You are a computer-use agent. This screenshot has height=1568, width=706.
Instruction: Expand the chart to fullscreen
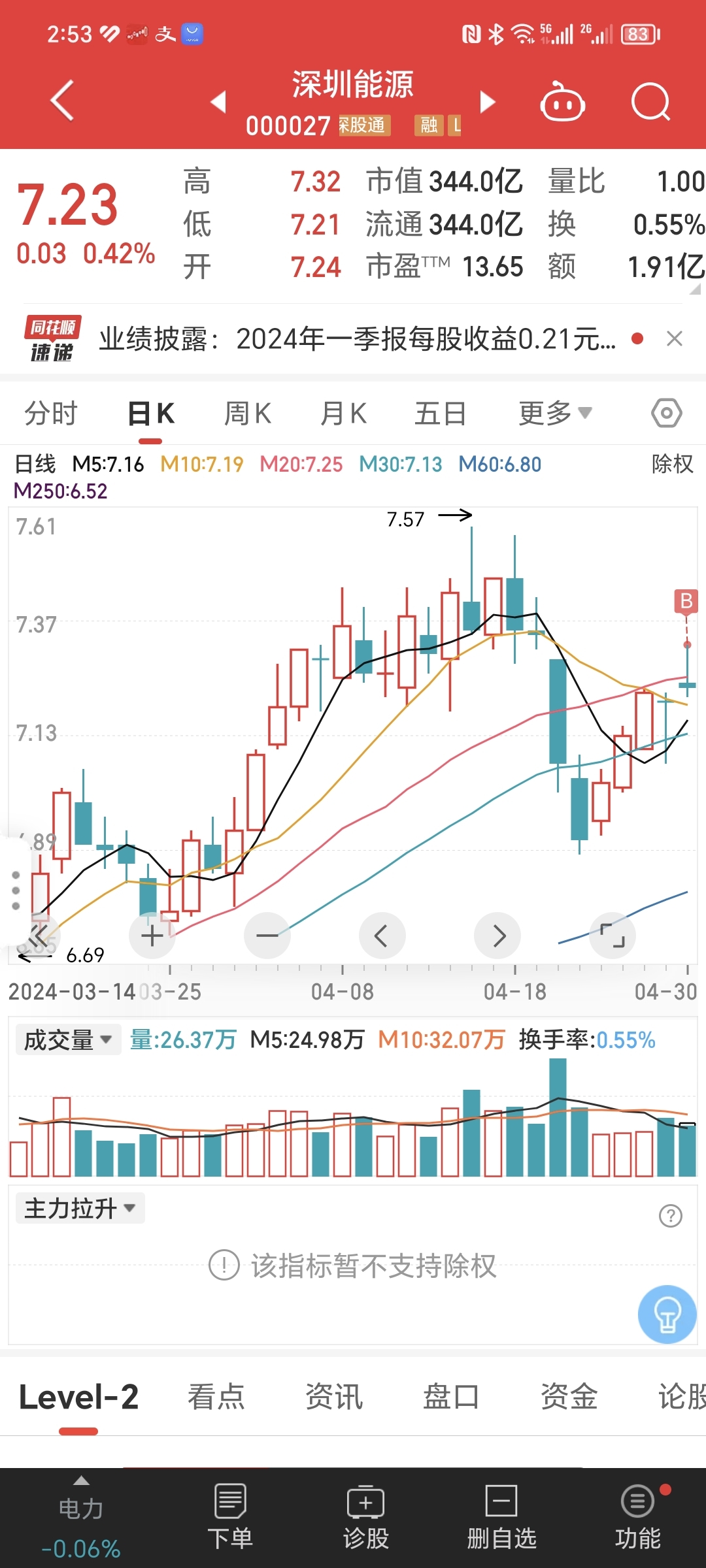pos(613,936)
